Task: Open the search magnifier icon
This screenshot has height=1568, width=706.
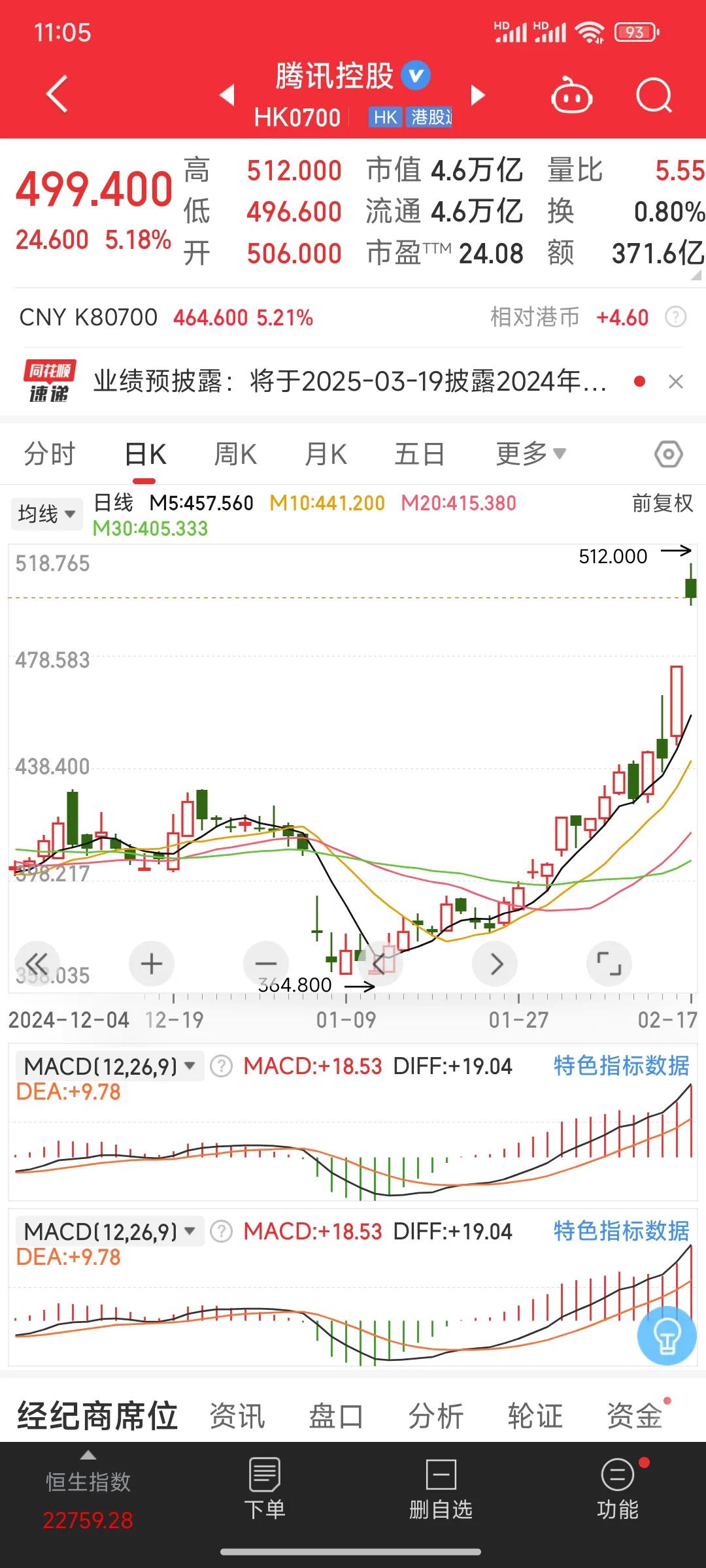Action: [x=654, y=96]
